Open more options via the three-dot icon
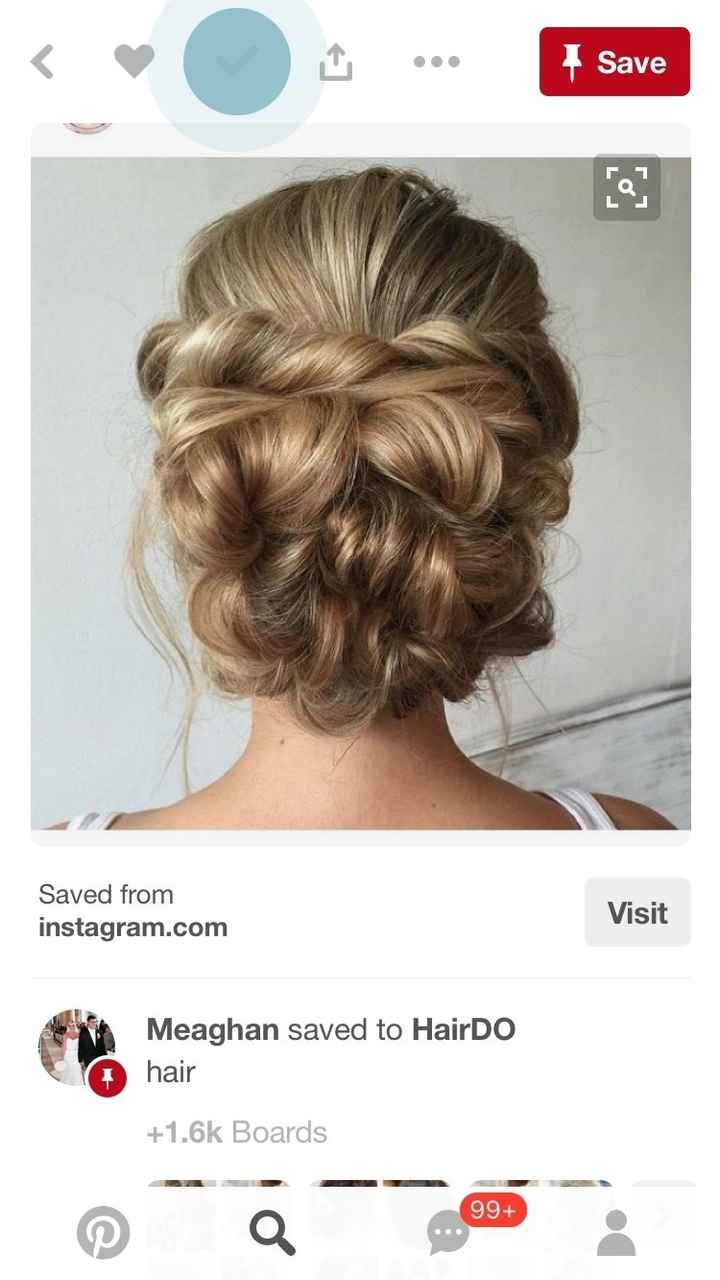Viewport: 720px width, 1280px height. pyautogui.click(x=437, y=62)
